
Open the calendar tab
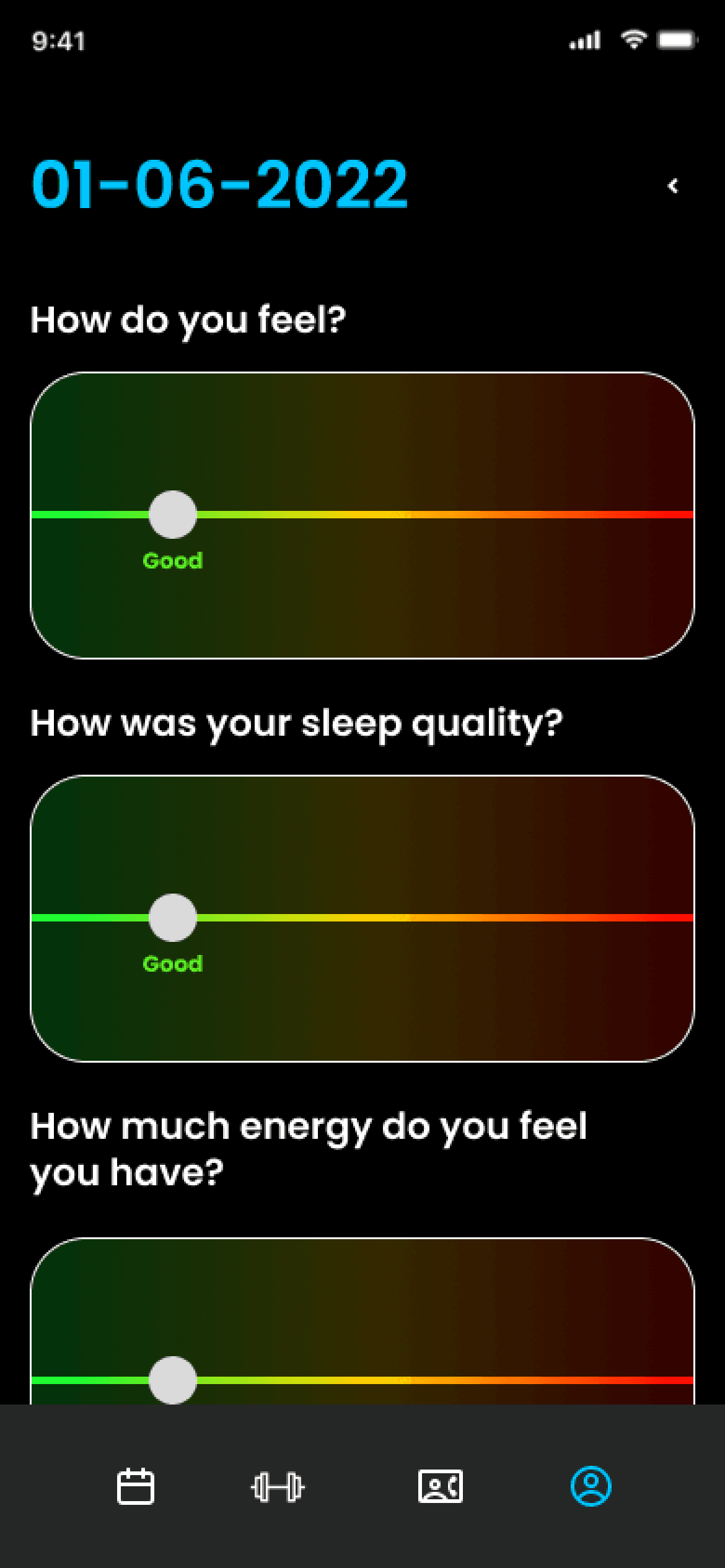(x=136, y=1486)
